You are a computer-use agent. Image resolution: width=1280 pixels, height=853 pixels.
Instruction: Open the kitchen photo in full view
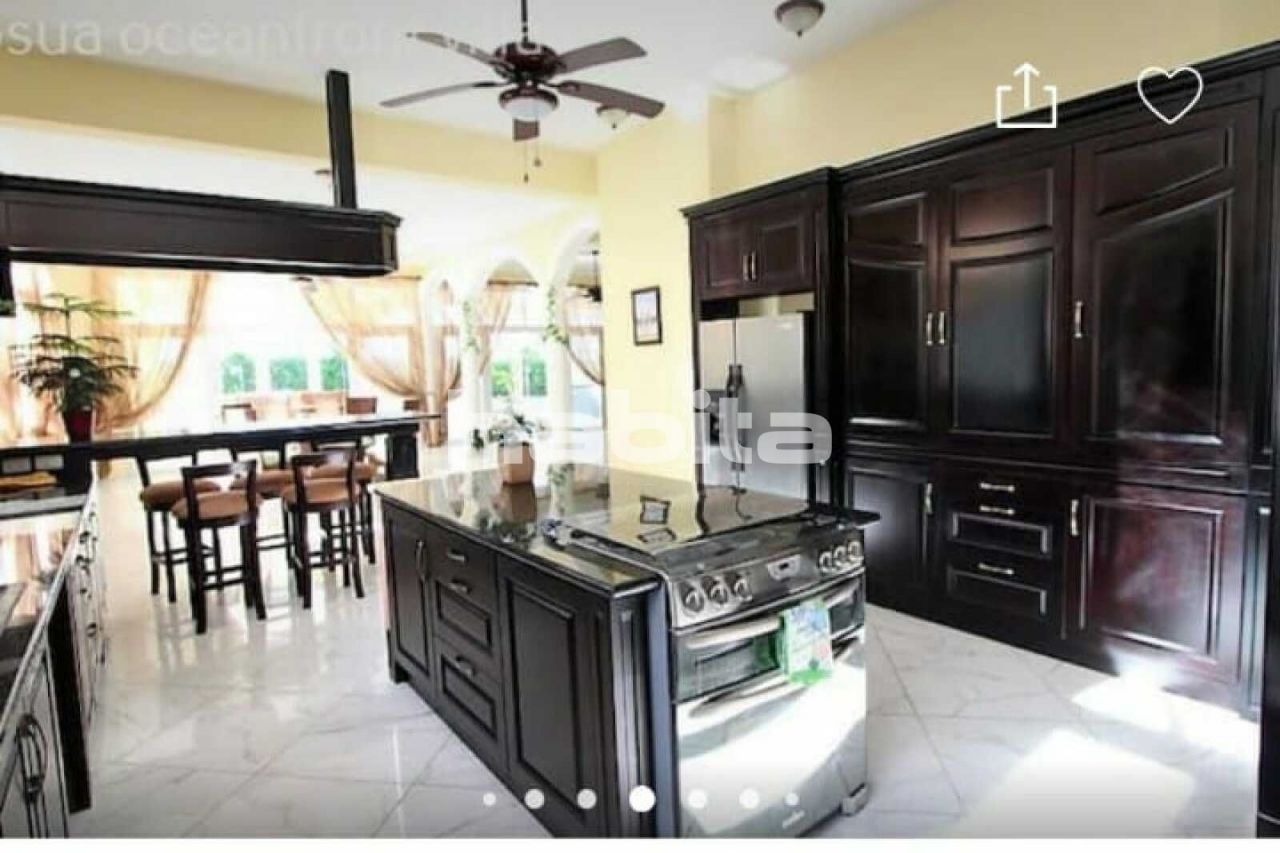640,450
